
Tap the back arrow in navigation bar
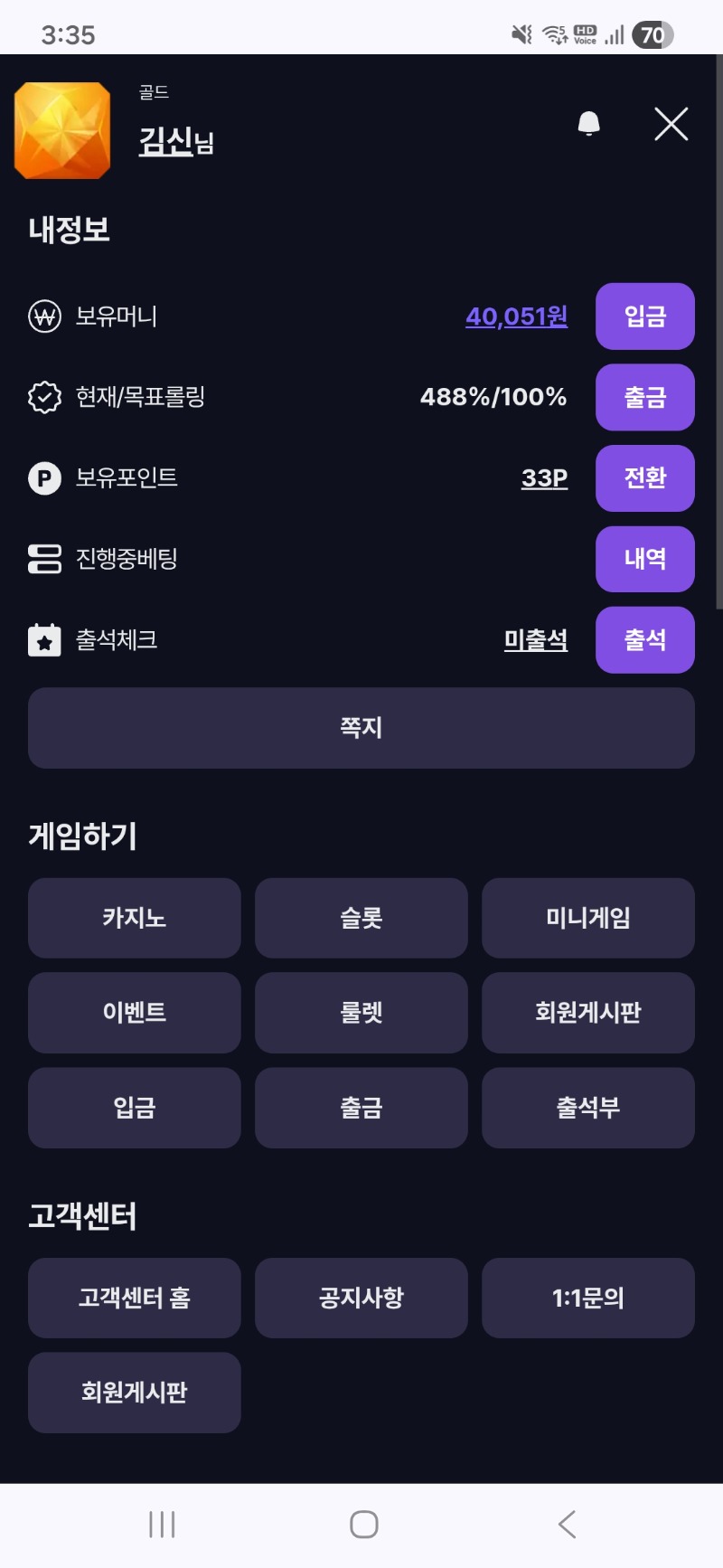(566, 1524)
